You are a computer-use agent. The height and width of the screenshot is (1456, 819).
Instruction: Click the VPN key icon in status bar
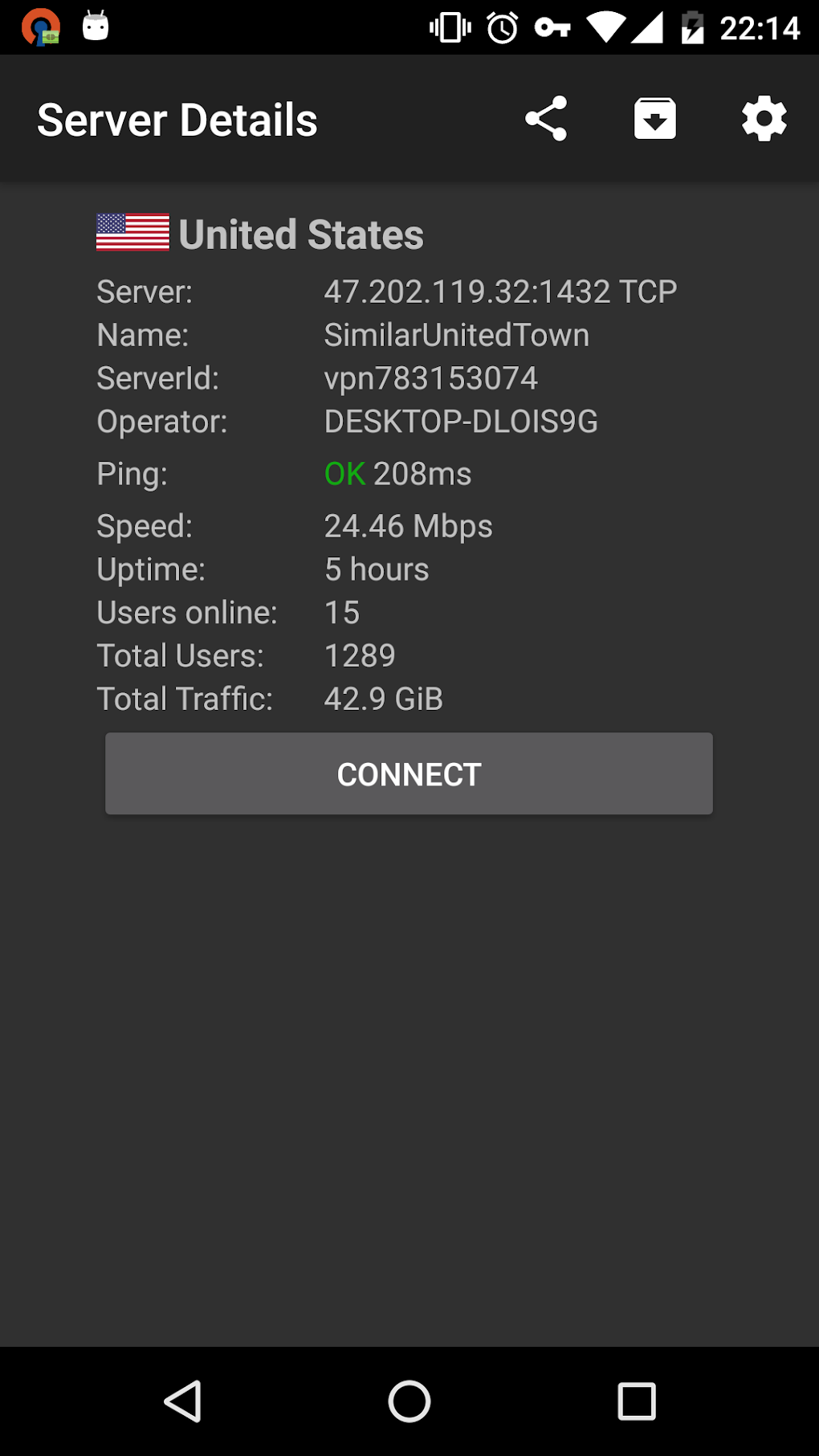pyautogui.click(x=556, y=26)
